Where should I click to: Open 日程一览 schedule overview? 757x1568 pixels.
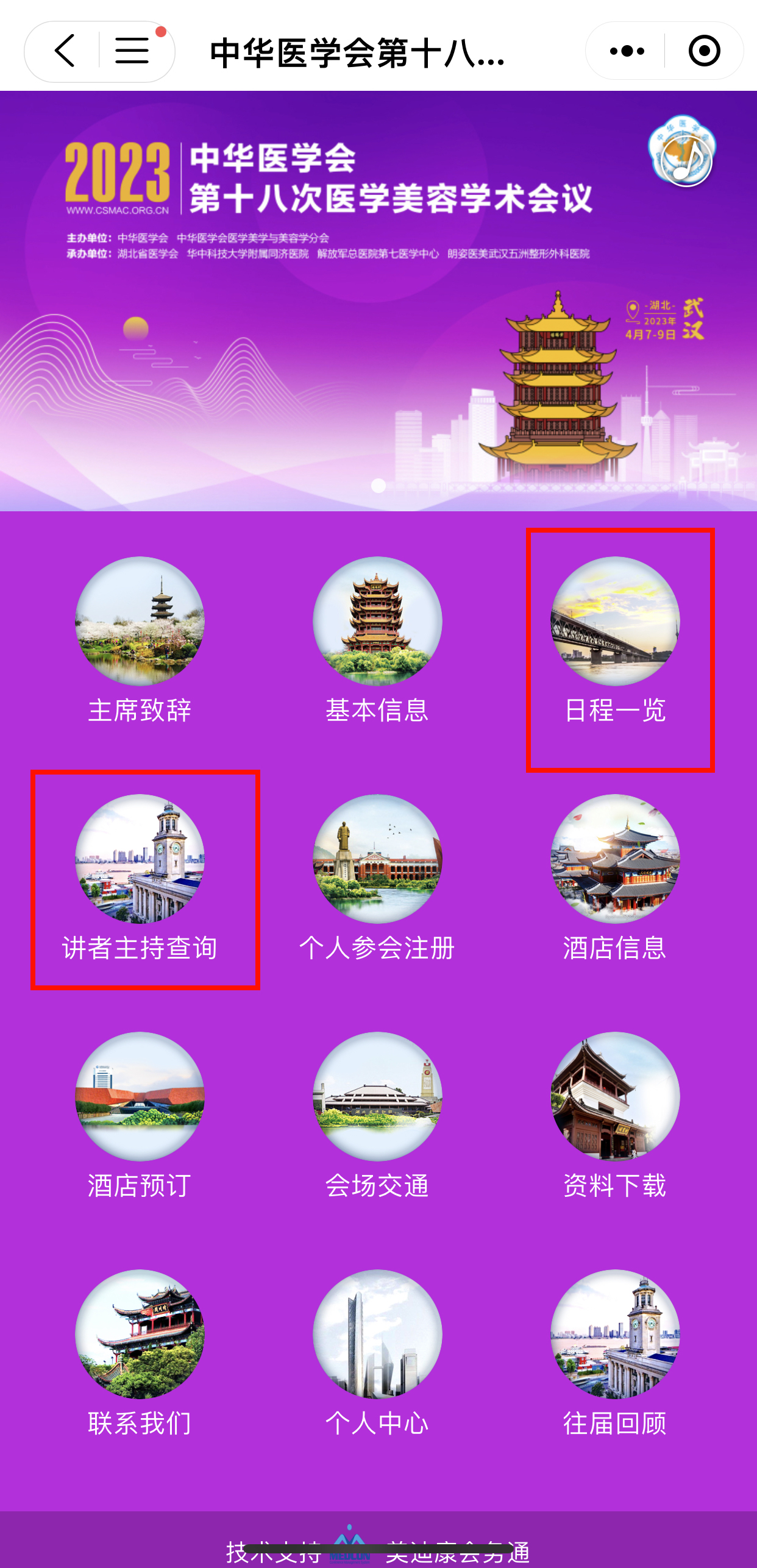615,640
